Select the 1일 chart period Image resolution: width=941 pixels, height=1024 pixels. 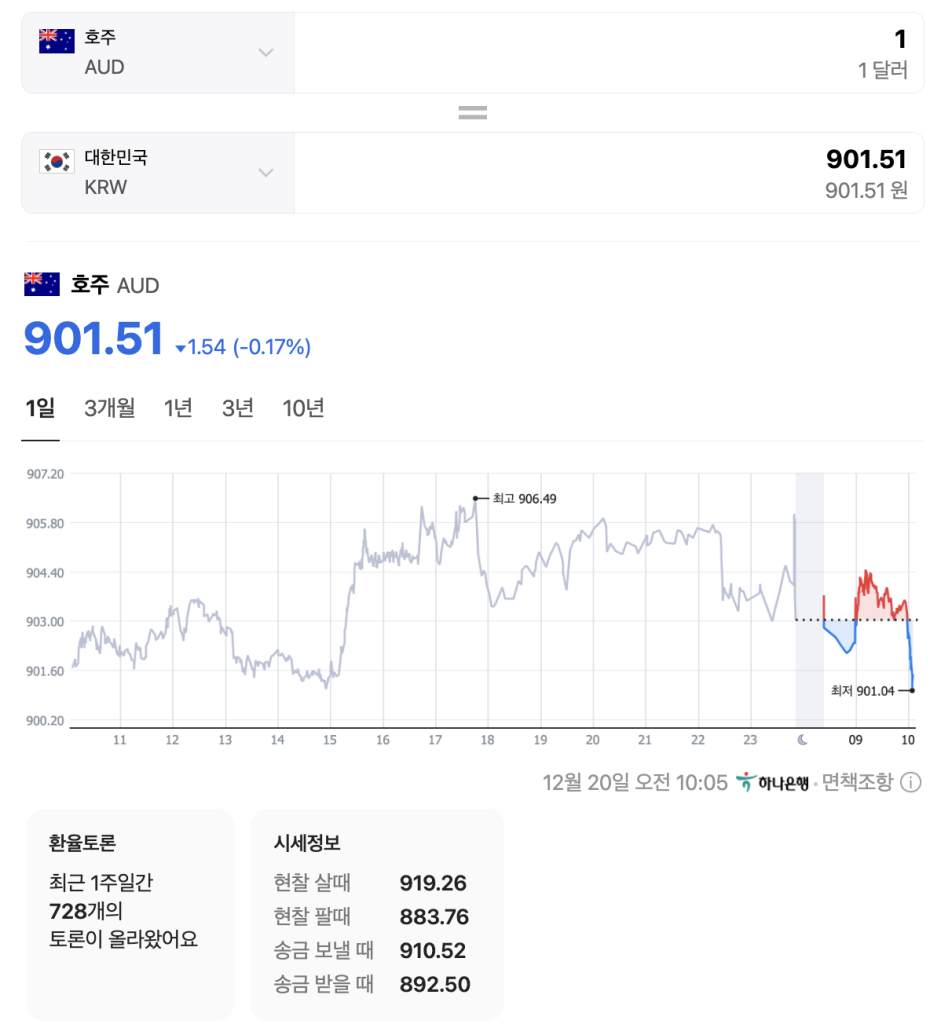point(40,408)
